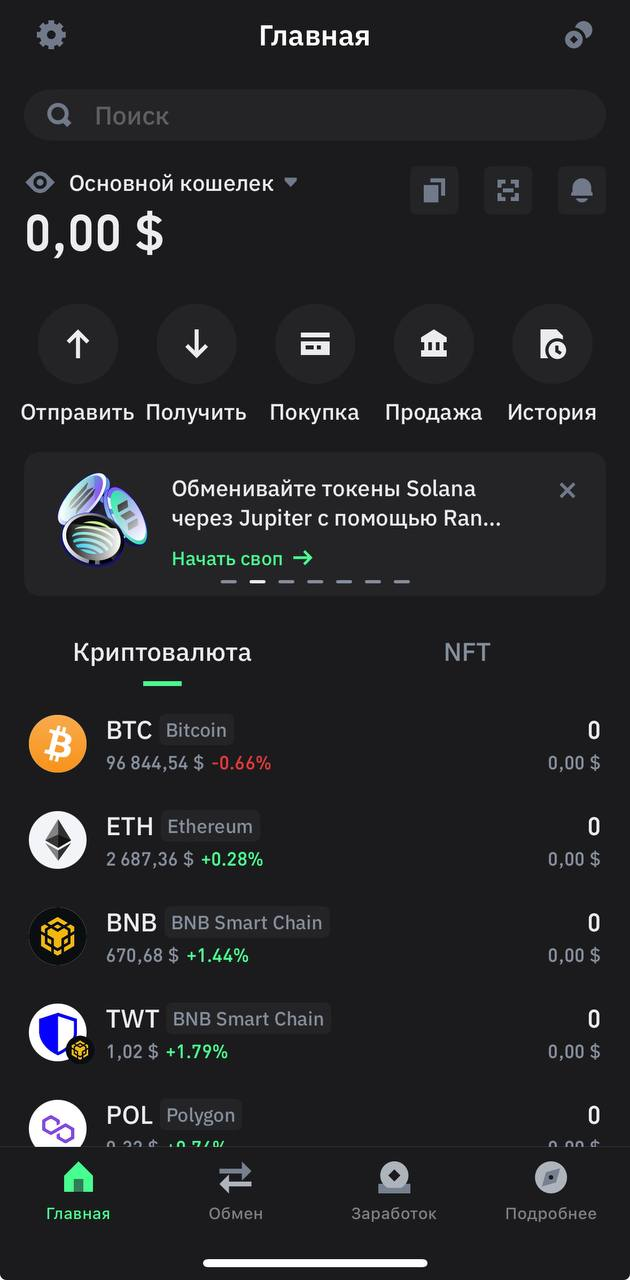Screen dimensions: 630x1280
Task: Copy the wallet address
Action: point(434,190)
